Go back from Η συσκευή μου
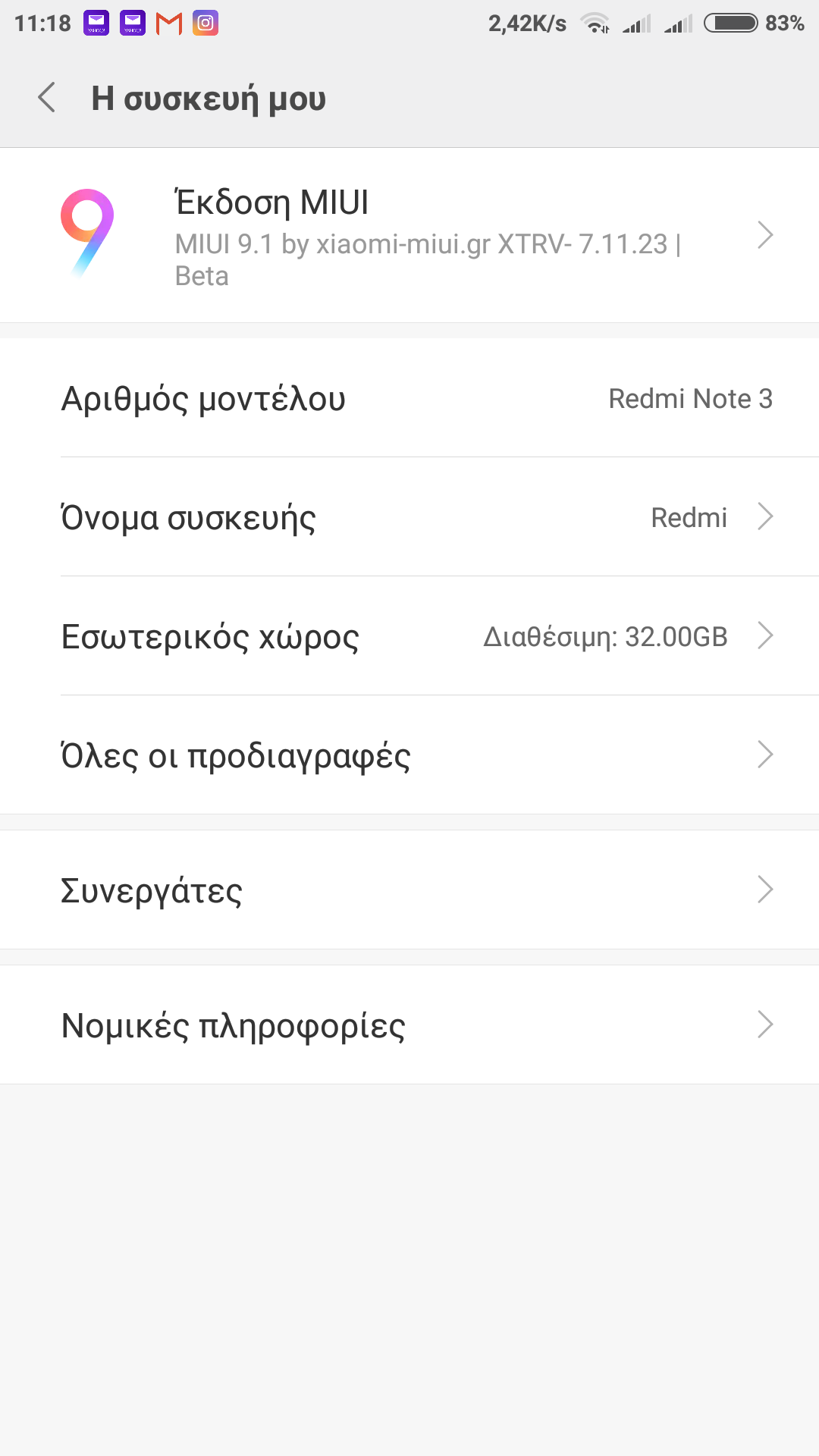Image resolution: width=819 pixels, height=1456 pixels. 47,98
